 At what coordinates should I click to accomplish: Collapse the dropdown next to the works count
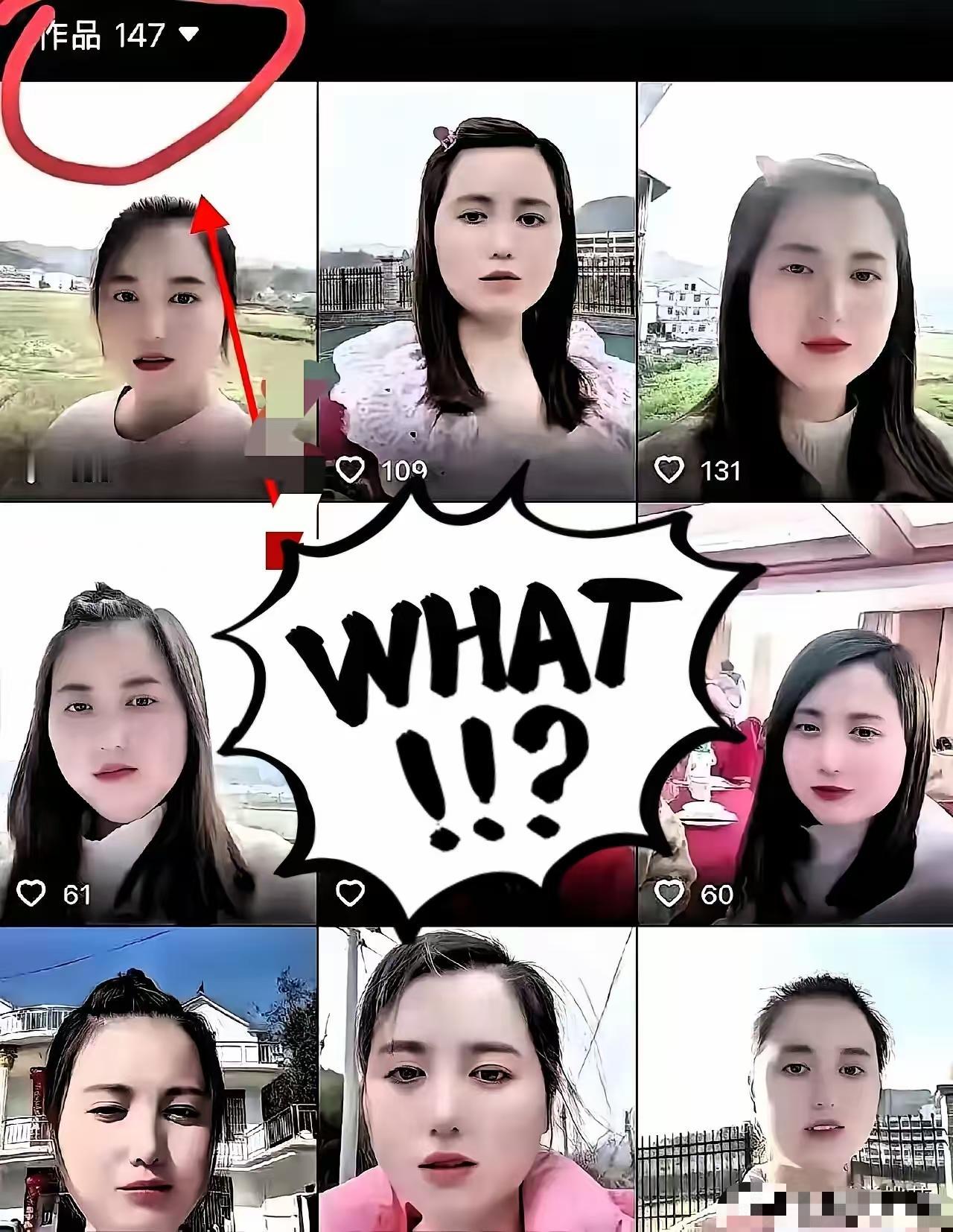(x=188, y=35)
